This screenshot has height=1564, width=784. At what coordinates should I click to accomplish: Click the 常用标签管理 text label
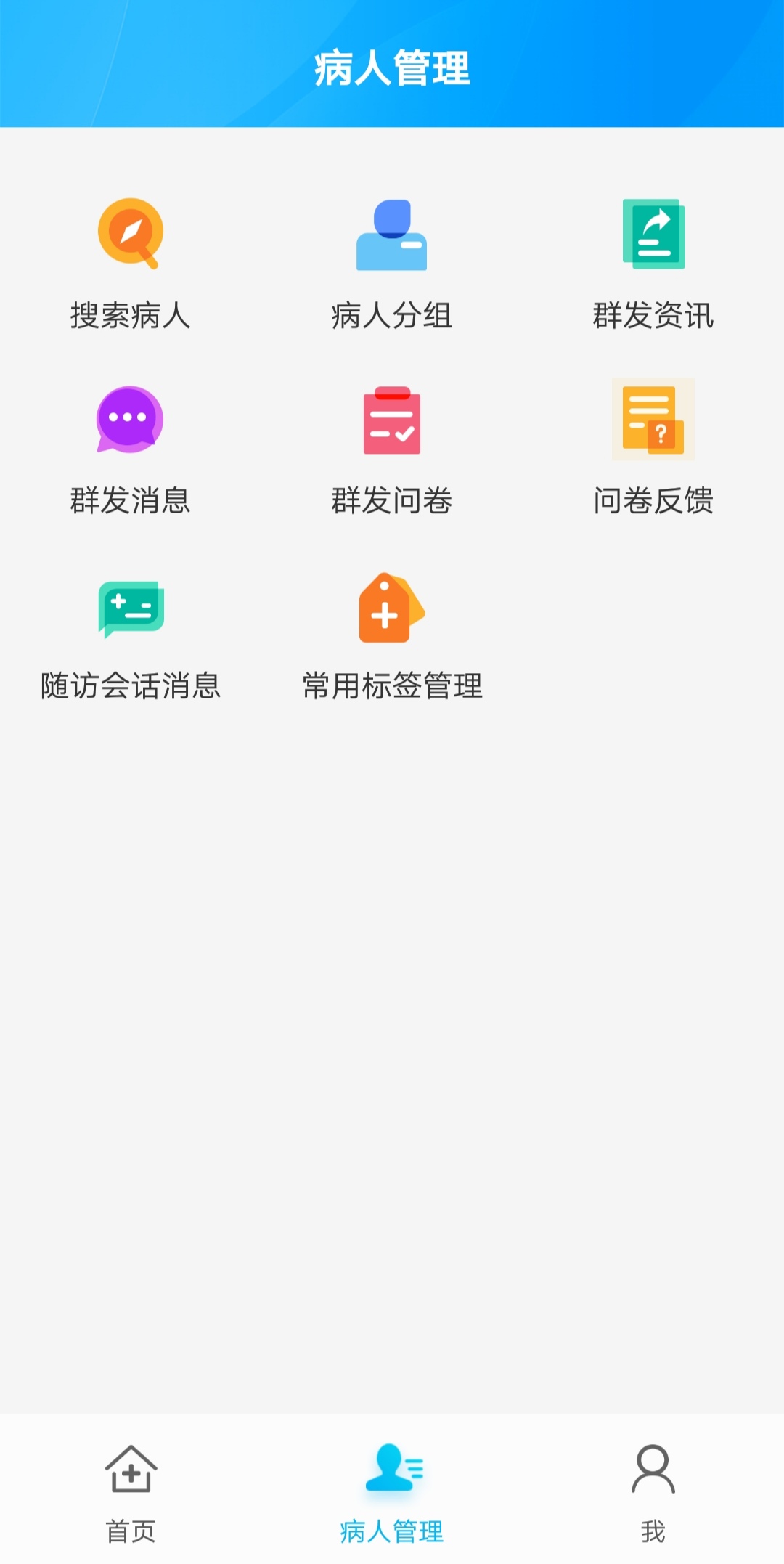(392, 685)
